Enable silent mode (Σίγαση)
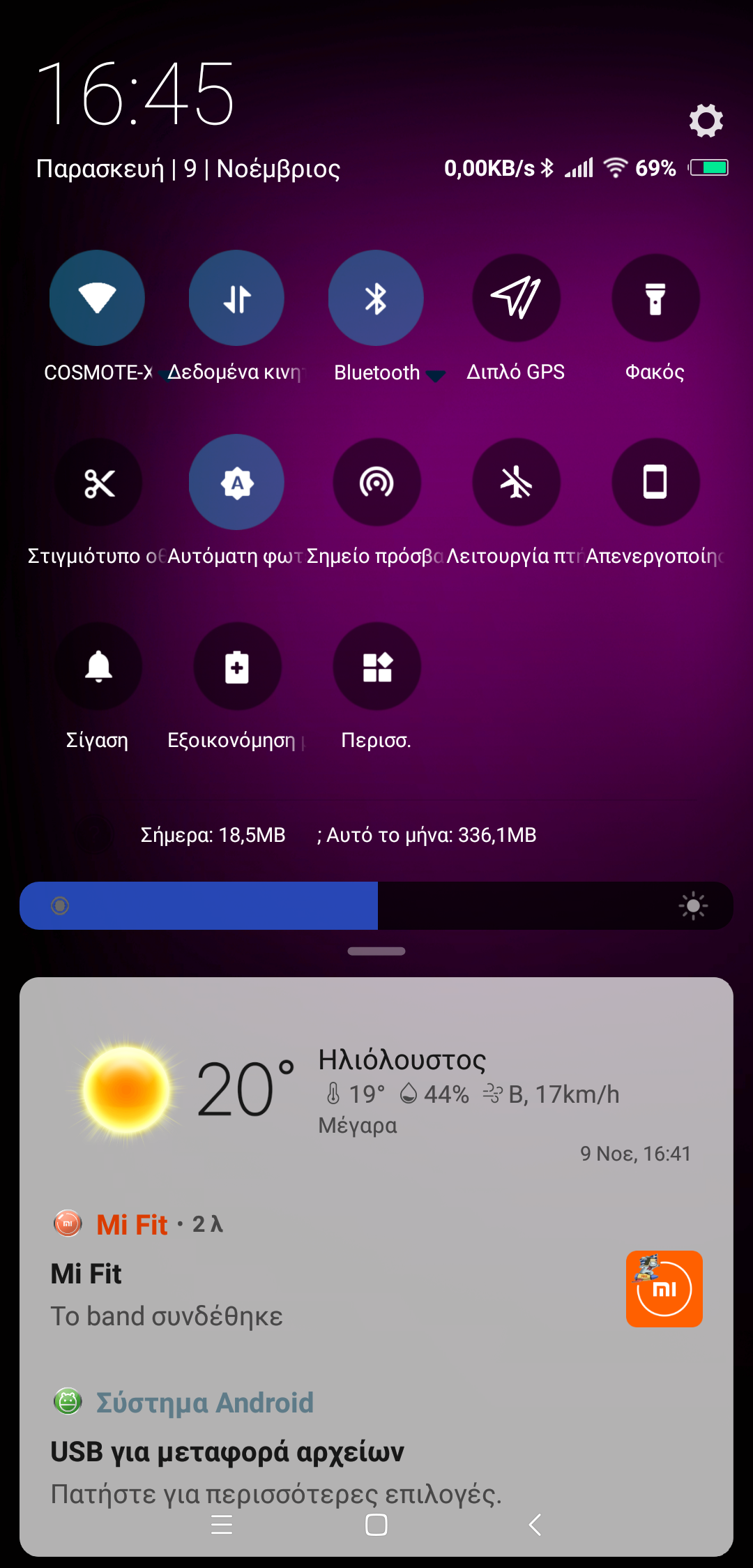The width and height of the screenshot is (753, 1568). [98, 667]
